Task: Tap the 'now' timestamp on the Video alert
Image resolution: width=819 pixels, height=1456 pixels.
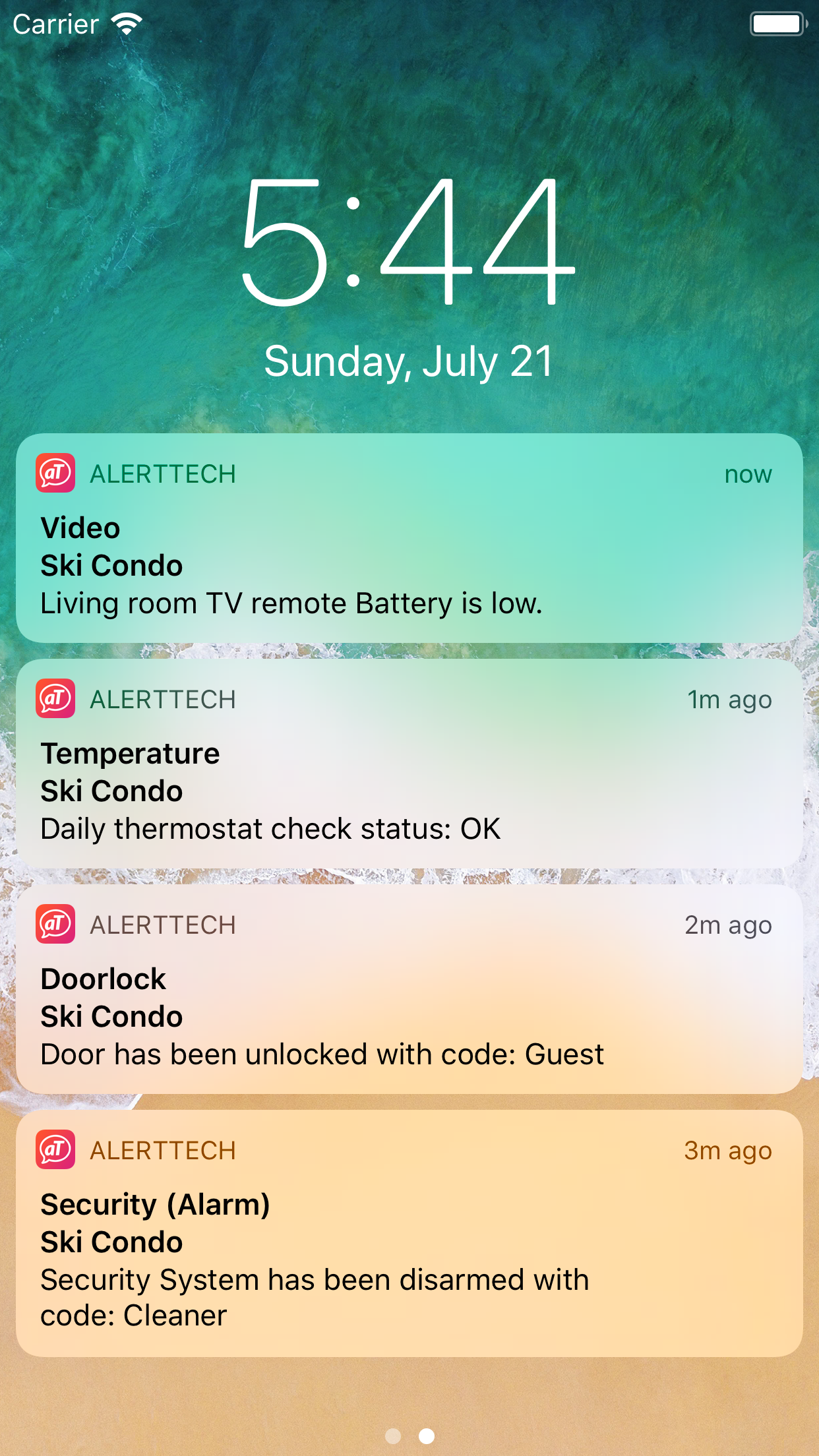Action: (747, 473)
